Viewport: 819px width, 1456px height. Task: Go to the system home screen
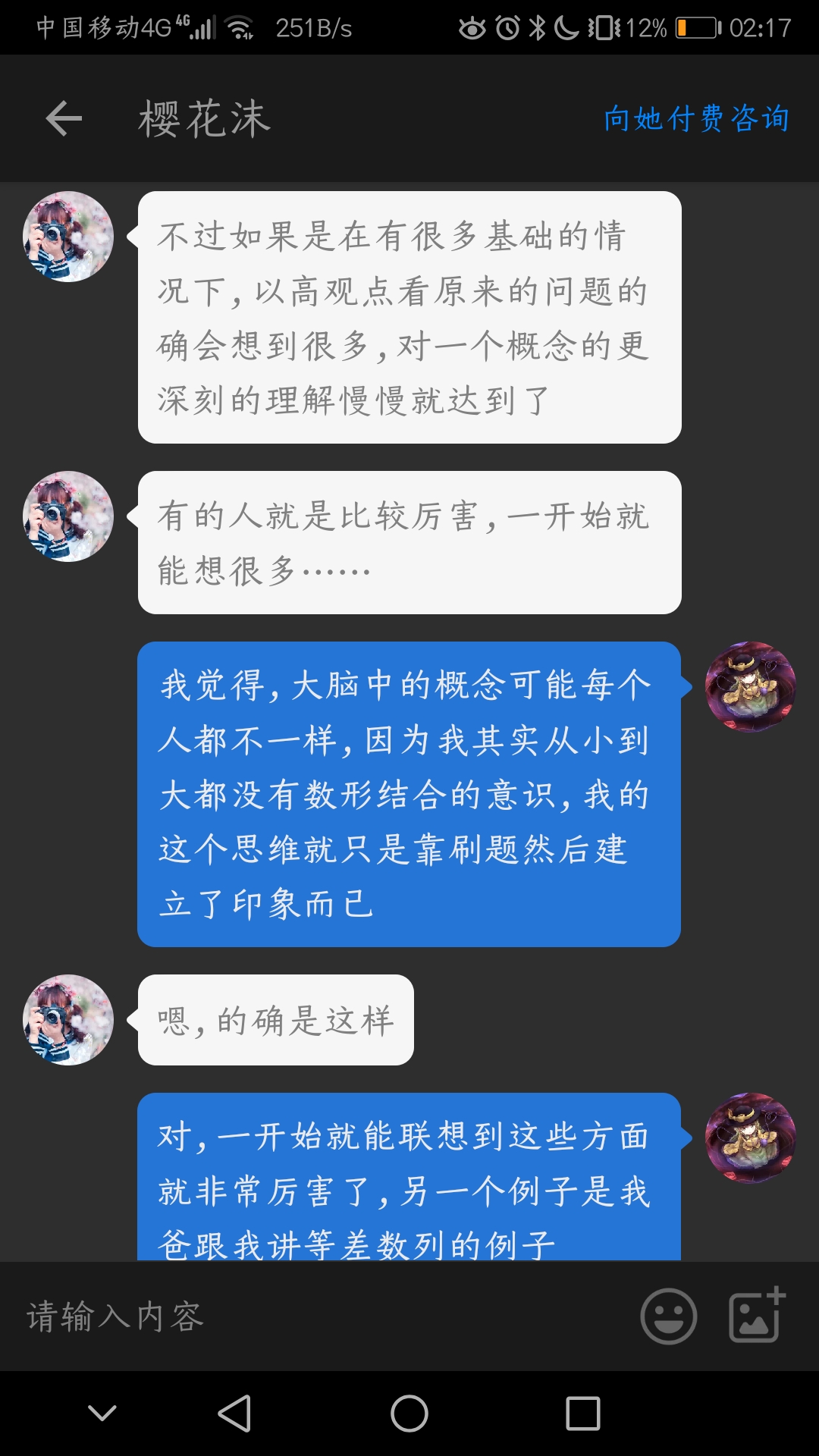pos(409,1414)
